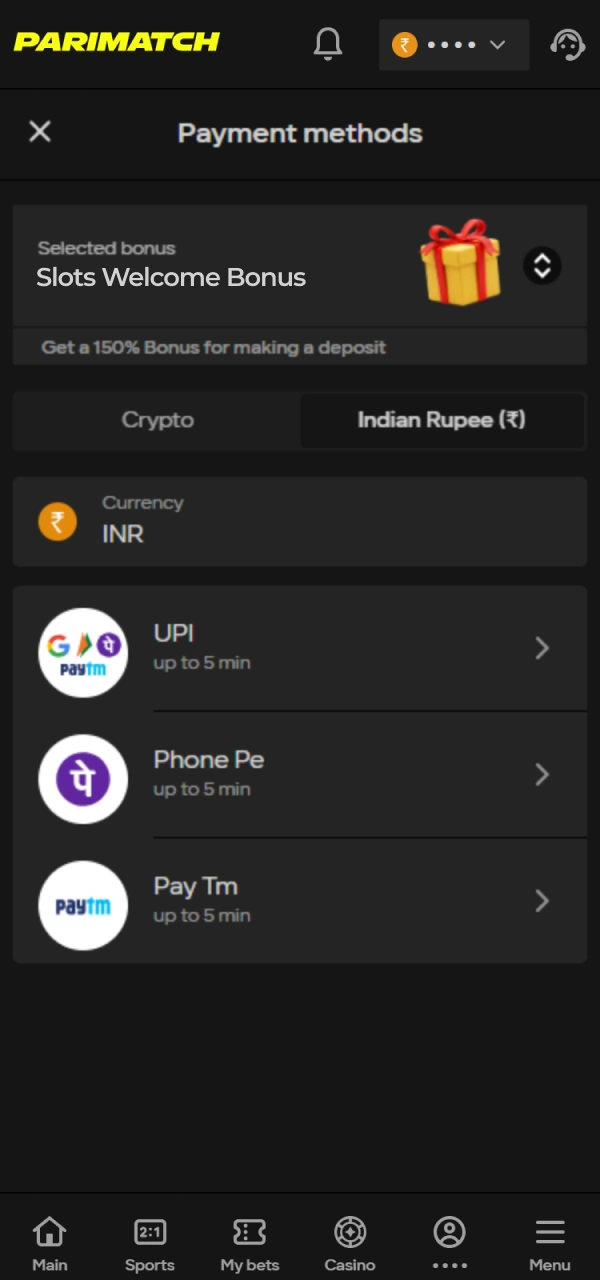The image size is (600, 1280).
Task: Close the Payment methods screen
Action: tap(40, 132)
